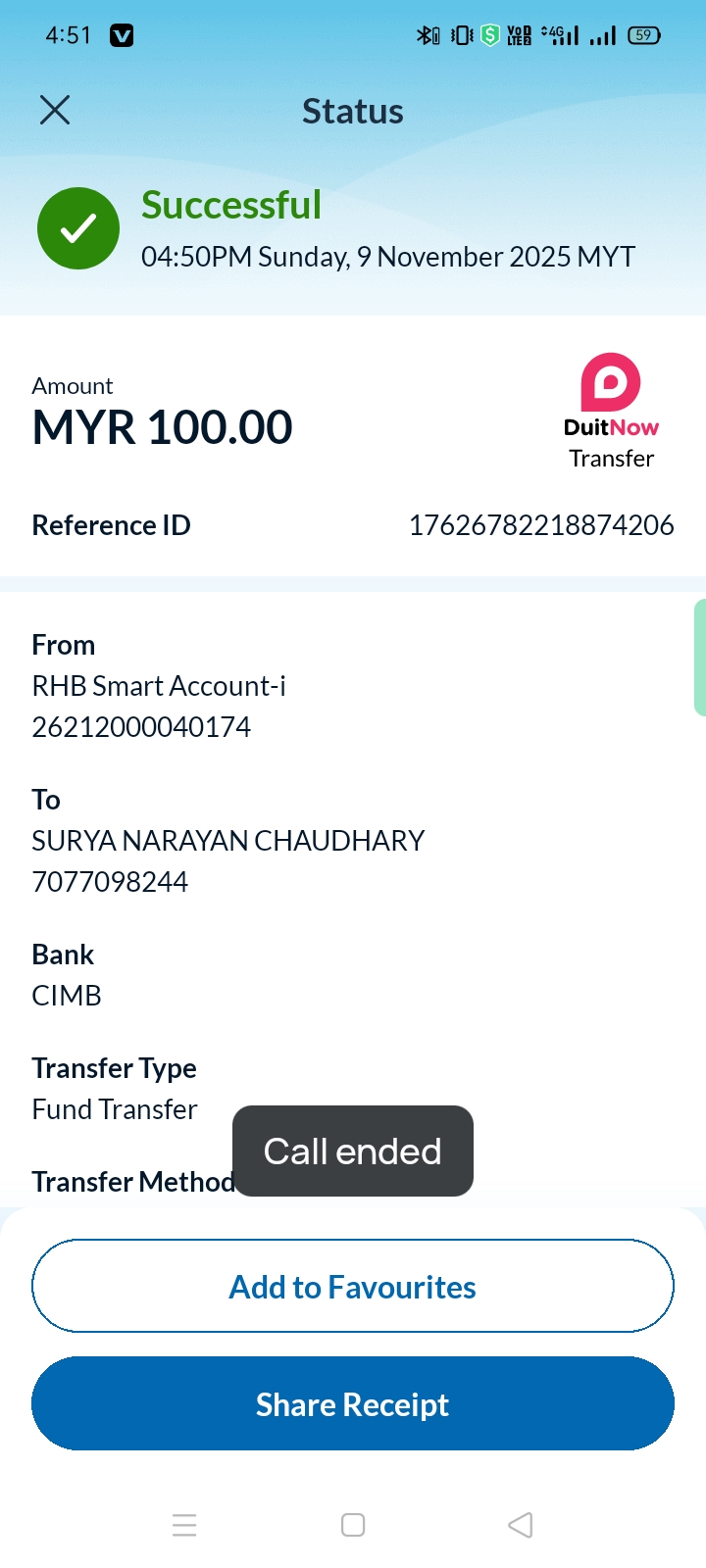Share the transfer receipt

[x=353, y=1403]
